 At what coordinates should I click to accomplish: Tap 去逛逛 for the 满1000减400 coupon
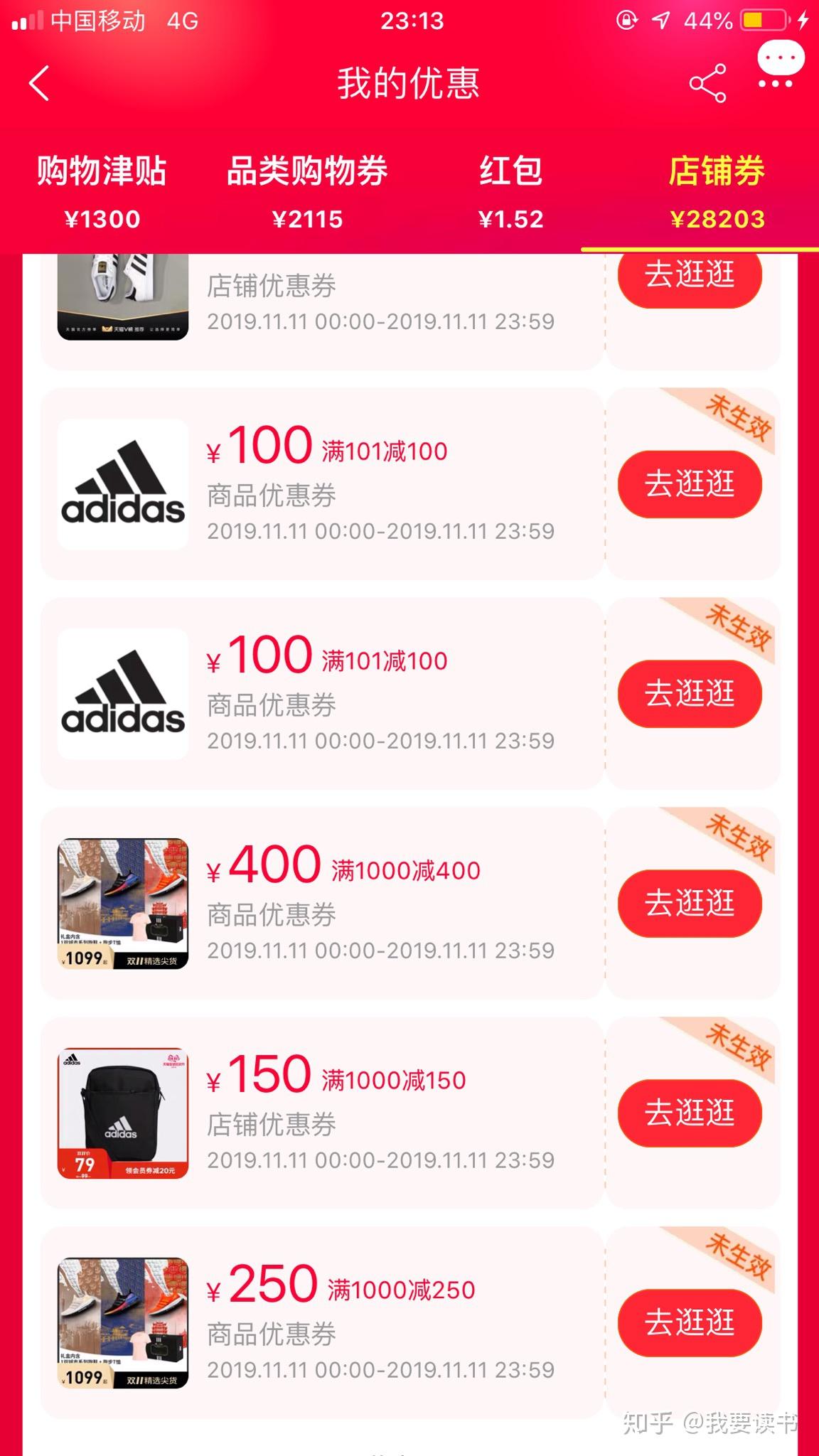coord(689,903)
